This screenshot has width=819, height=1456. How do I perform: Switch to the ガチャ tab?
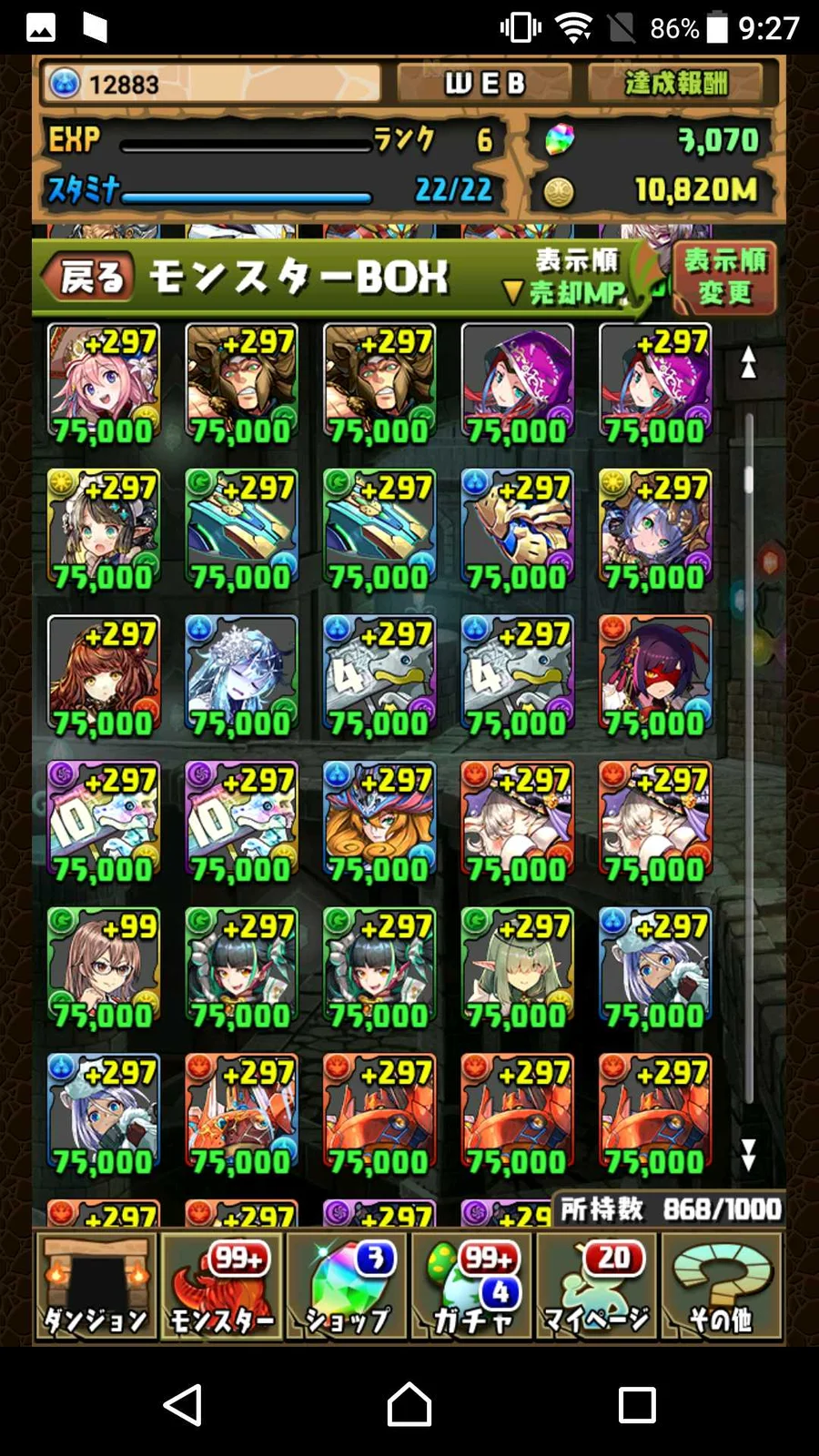471,1286
